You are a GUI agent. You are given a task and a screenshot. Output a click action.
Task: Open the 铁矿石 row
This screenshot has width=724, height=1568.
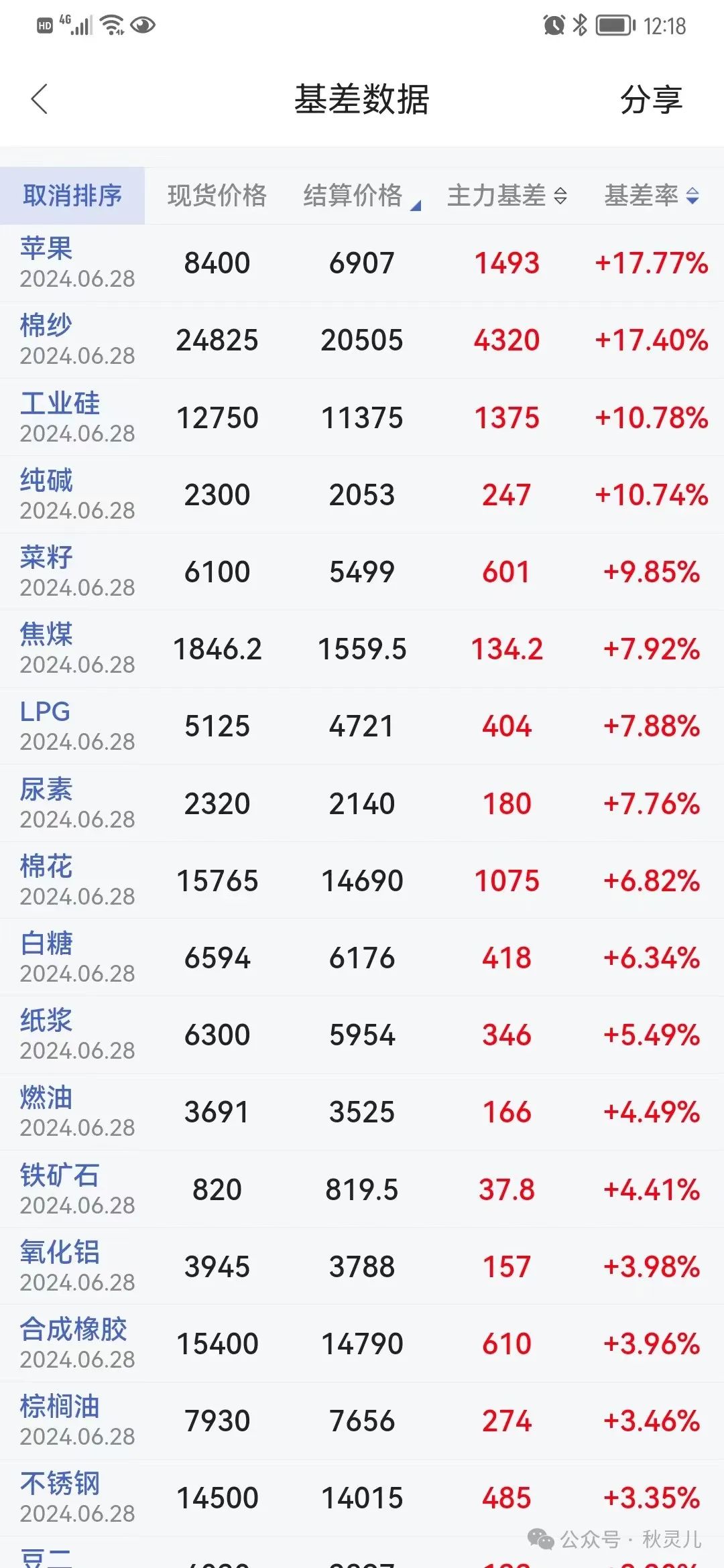(x=362, y=1189)
